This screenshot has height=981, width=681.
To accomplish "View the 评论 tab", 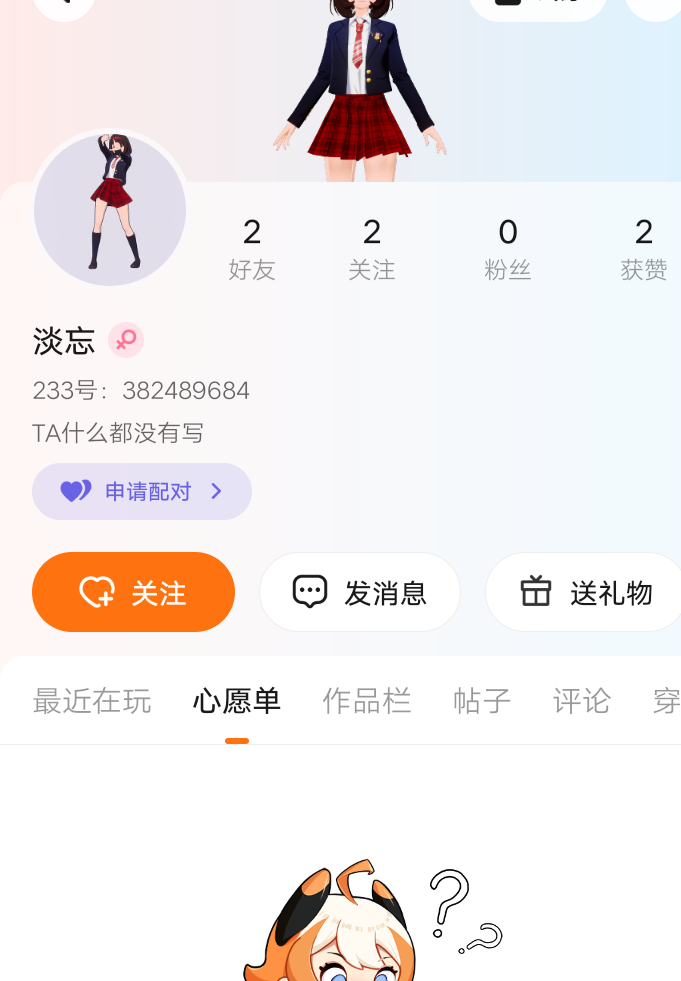I will click(x=581, y=701).
